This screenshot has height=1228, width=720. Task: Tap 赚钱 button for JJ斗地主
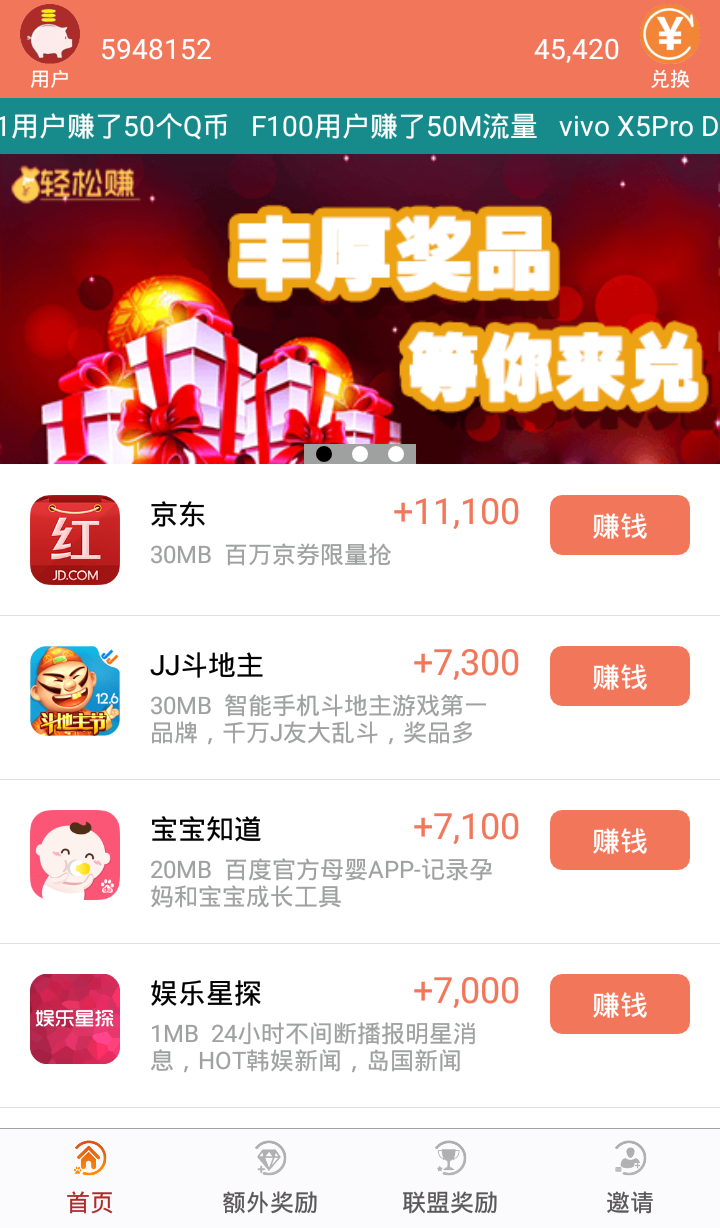(x=619, y=675)
